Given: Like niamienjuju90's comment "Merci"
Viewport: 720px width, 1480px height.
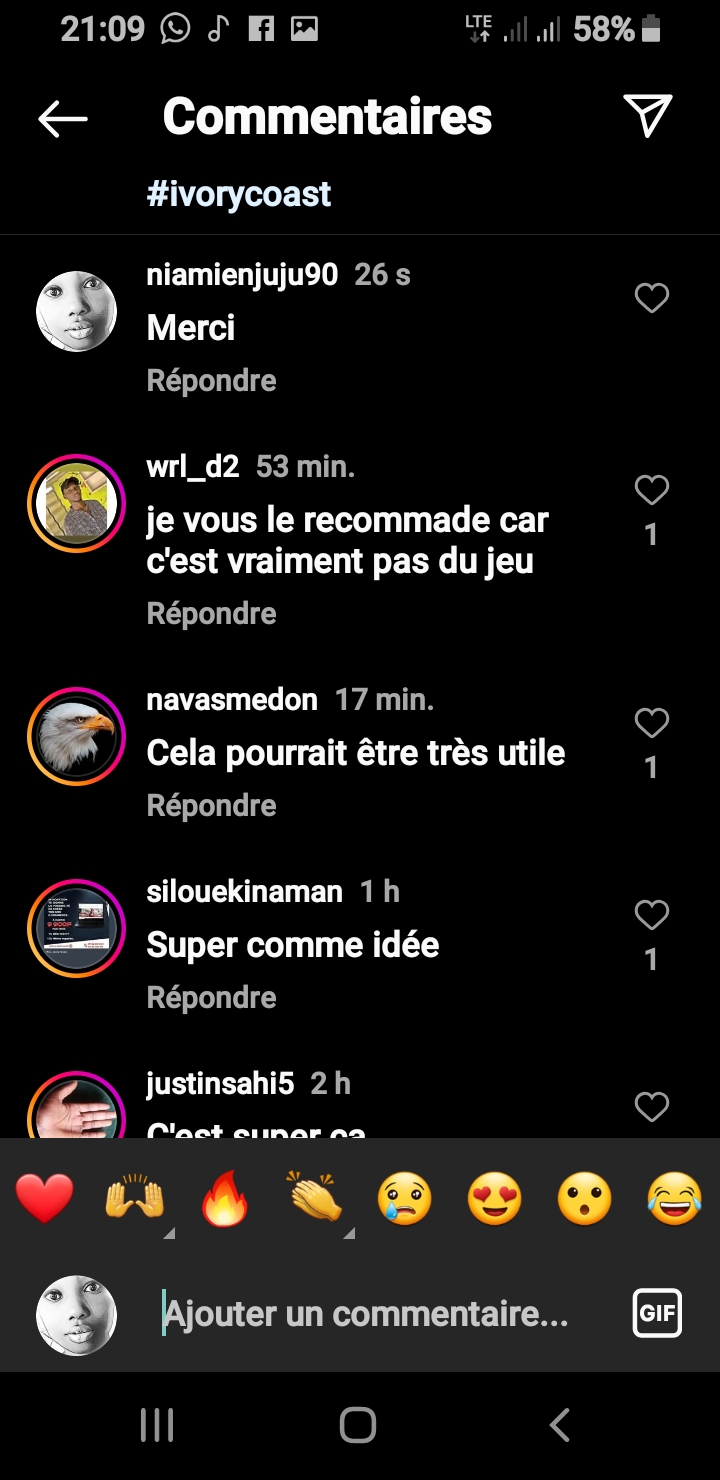Looking at the screenshot, I should pos(652,298).
